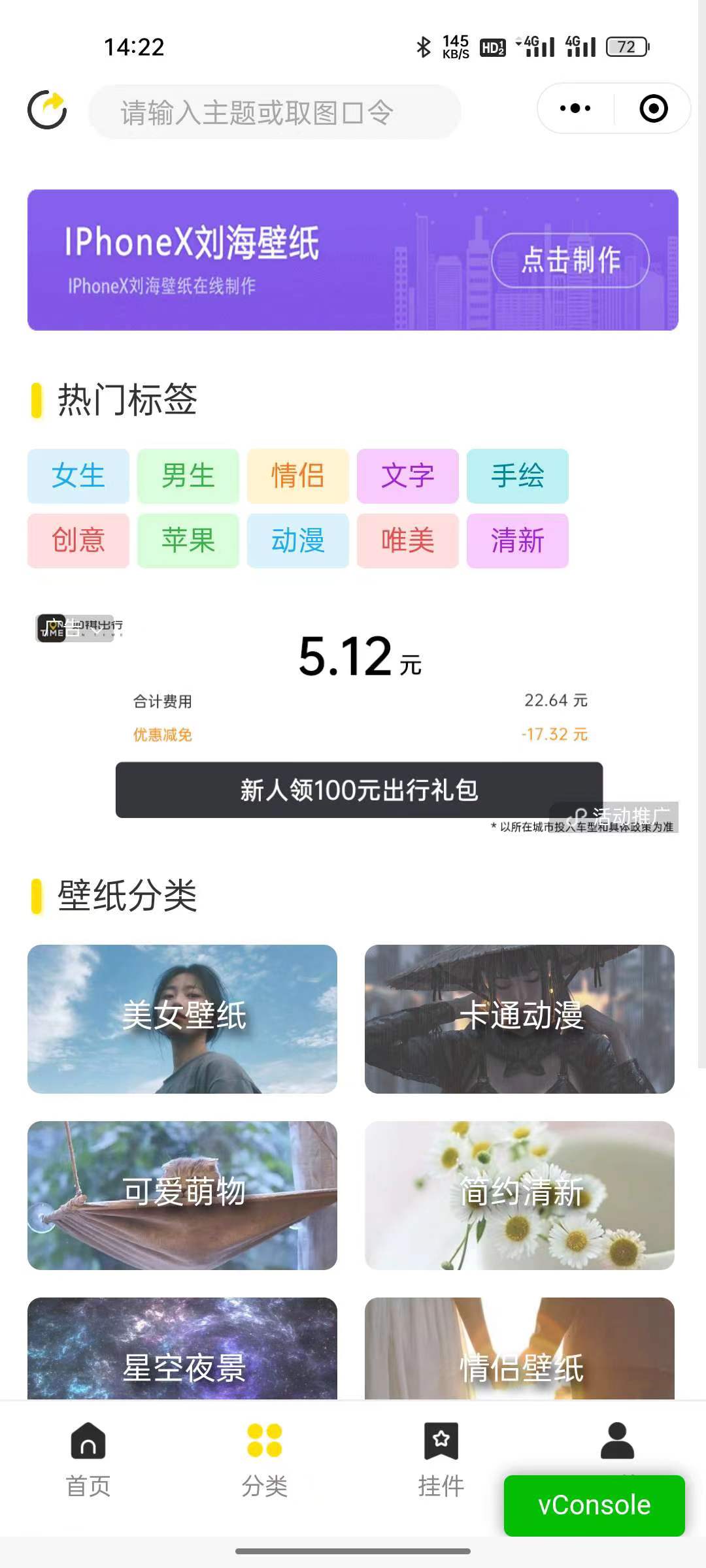Focus the theme search input field
Viewport: 706px width, 1568px height.
(275, 112)
